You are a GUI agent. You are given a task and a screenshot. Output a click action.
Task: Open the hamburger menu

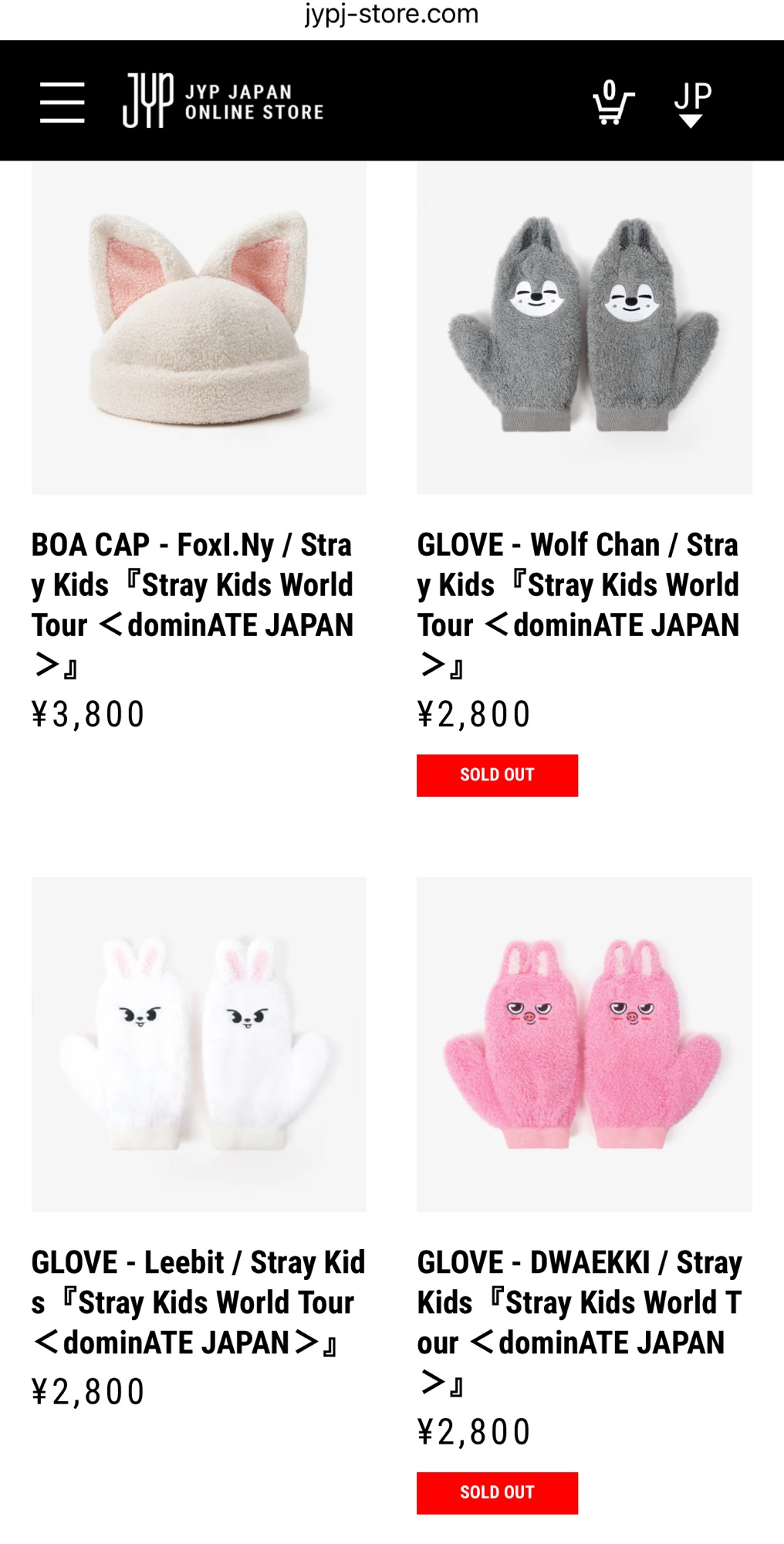pyautogui.click(x=63, y=102)
